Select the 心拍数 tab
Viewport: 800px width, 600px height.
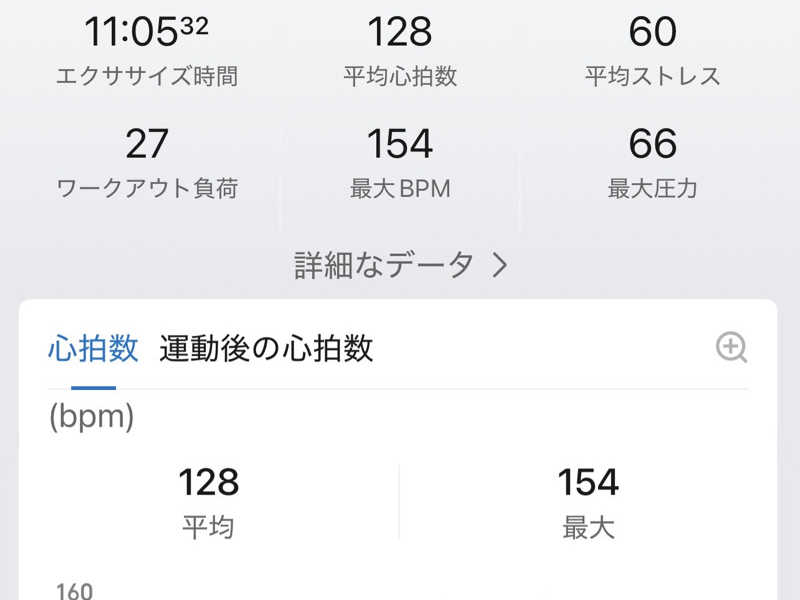[93, 348]
